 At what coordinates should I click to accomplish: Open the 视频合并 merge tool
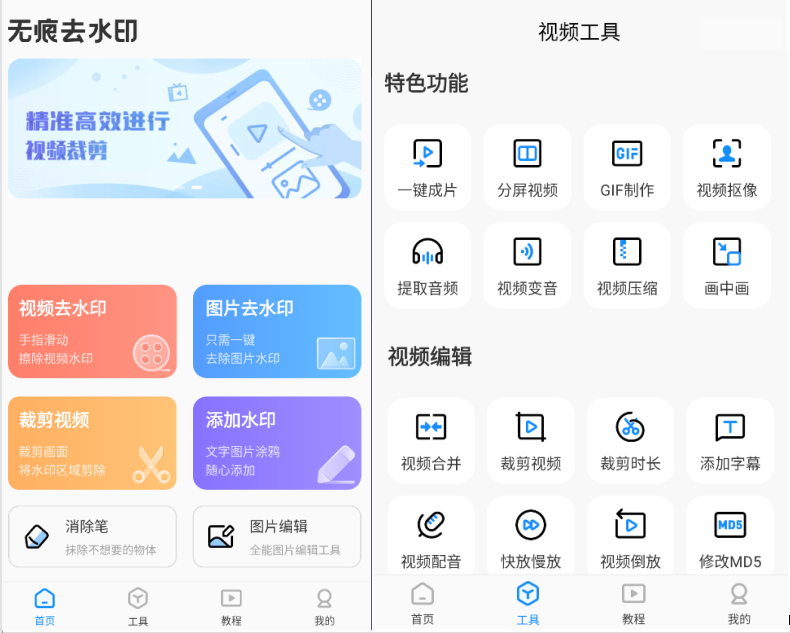click(x=431, y=440)
